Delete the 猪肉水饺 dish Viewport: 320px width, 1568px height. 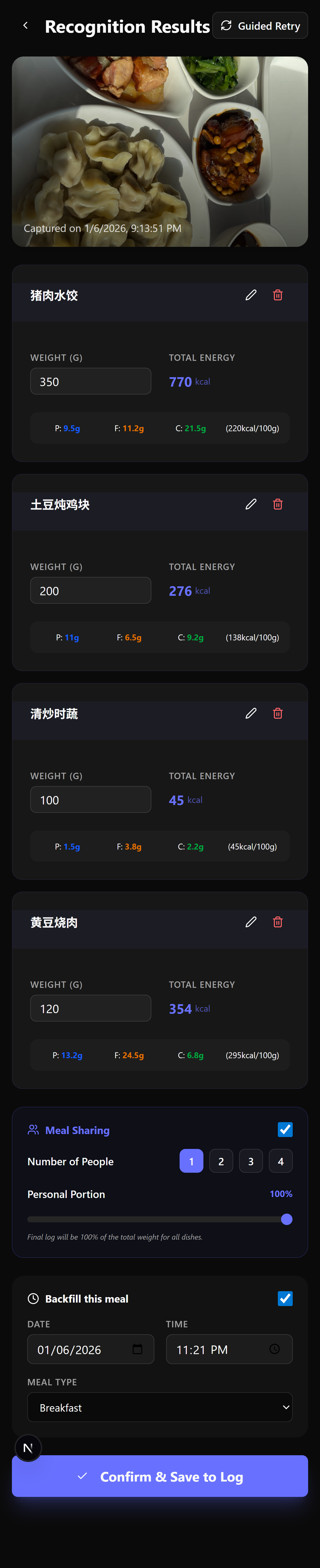pos(277,295)
